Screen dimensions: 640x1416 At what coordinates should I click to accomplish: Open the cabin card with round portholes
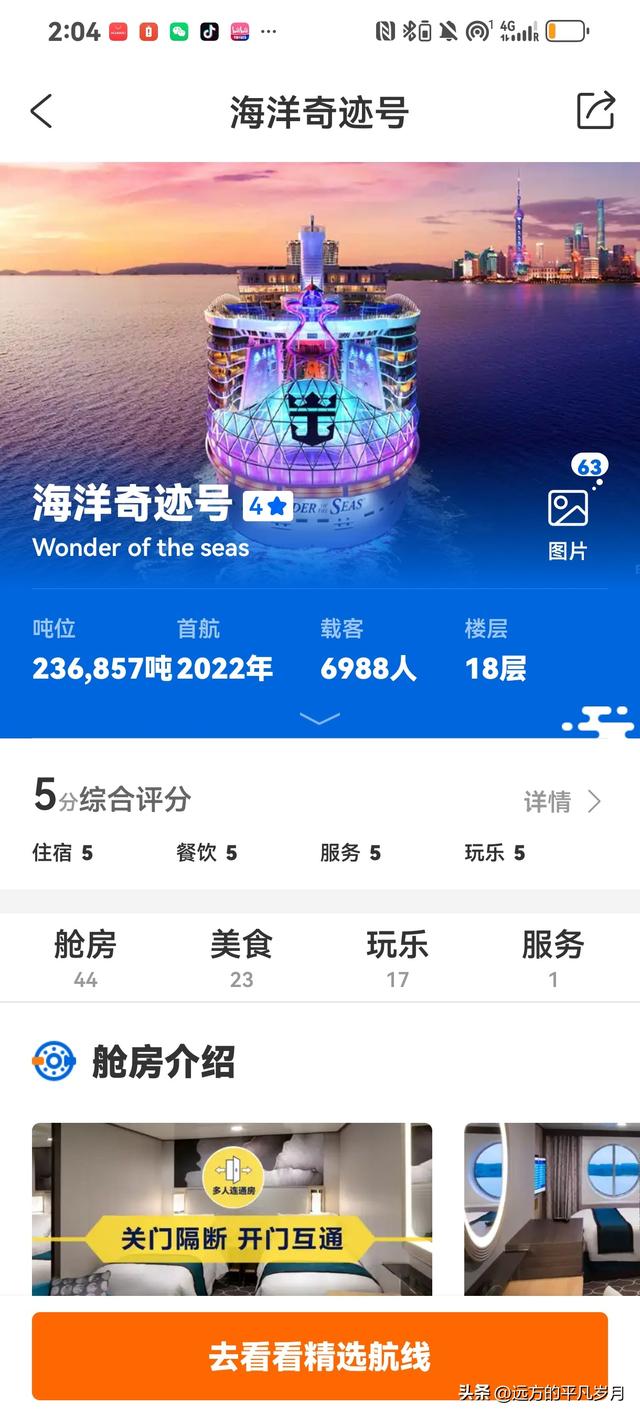pyautogui.click(x=552, y=1208)
